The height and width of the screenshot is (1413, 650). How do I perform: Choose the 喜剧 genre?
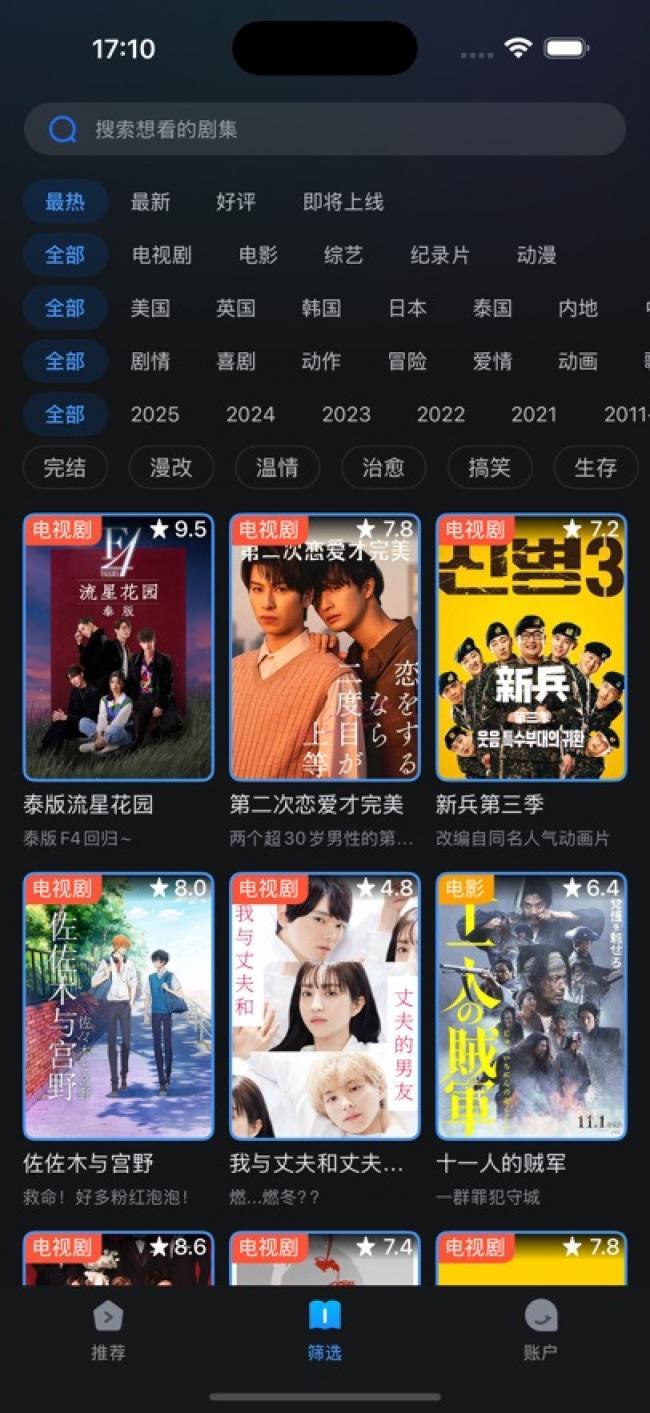tap(236, 361)
